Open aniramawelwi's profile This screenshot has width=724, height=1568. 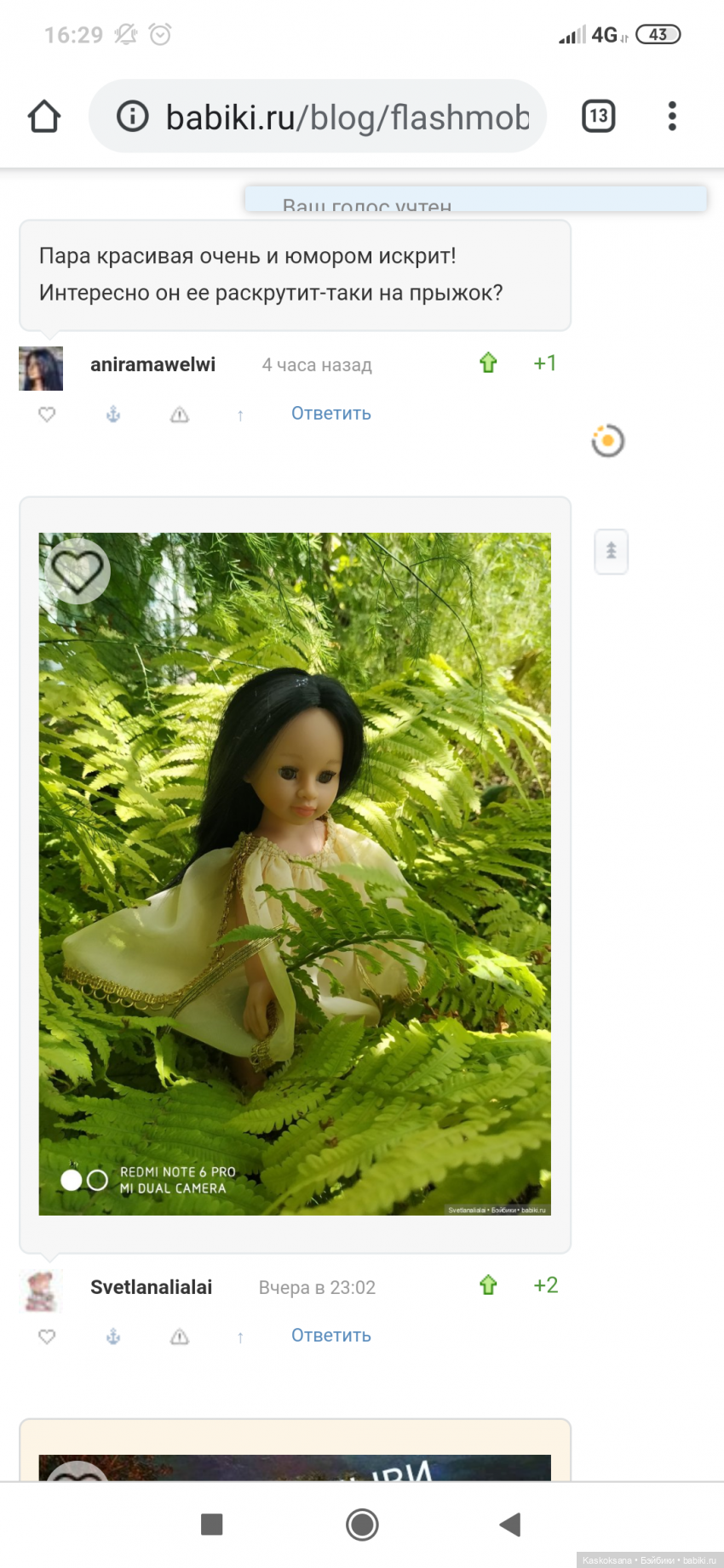pos(152,364)
